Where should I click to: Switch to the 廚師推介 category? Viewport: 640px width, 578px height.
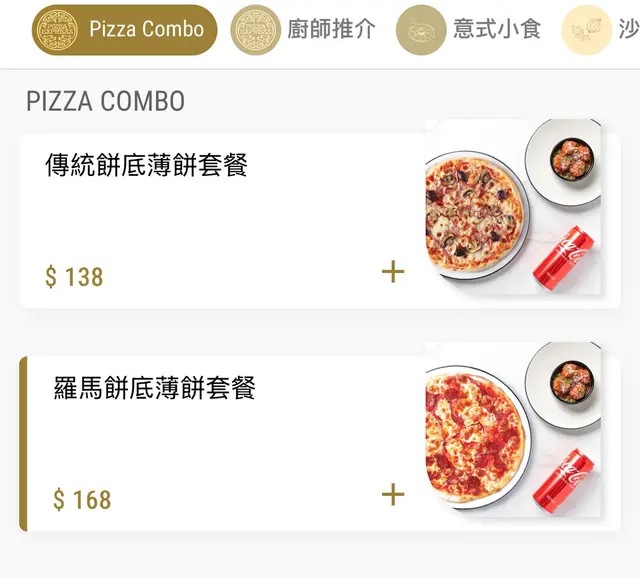click(x=304, y=30)
